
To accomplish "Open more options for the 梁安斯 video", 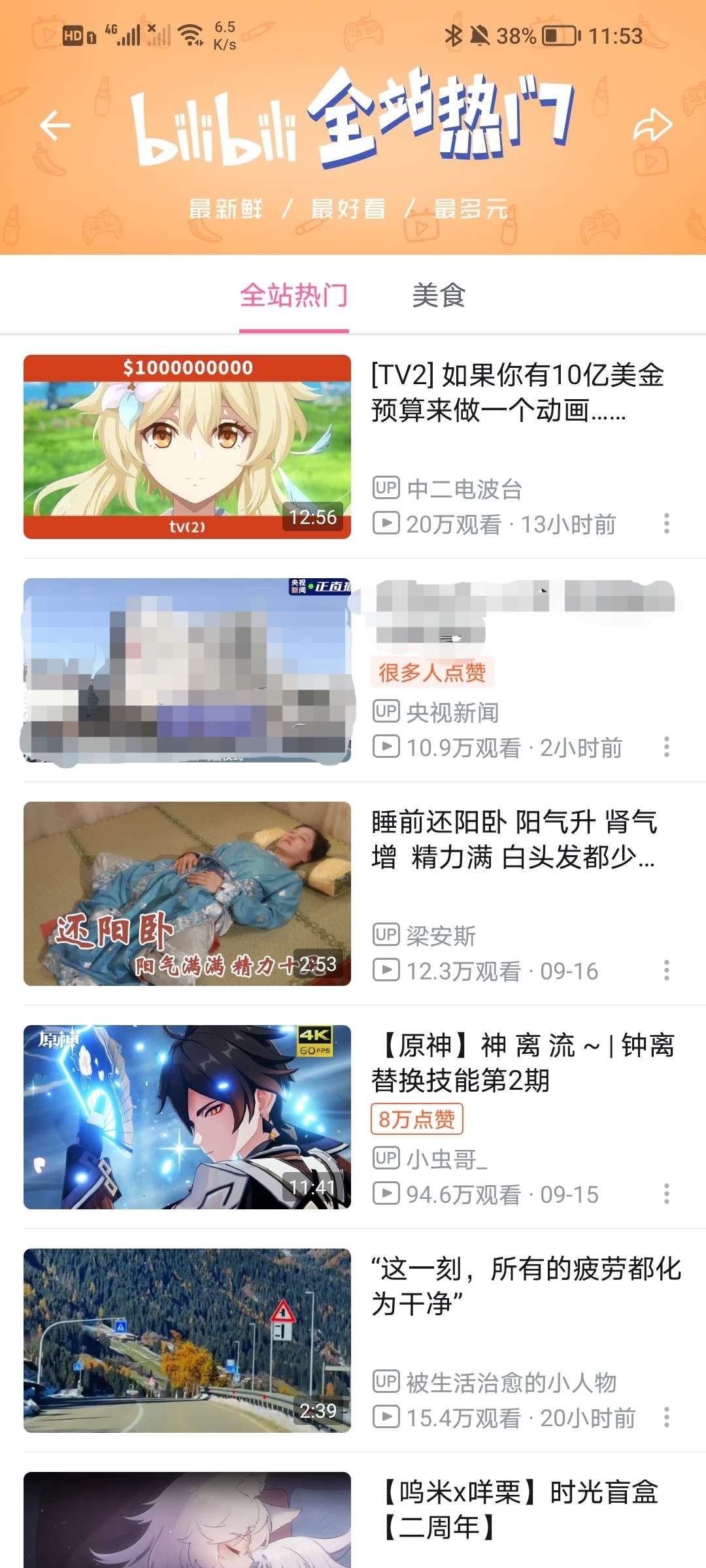I will pos(666,970).
